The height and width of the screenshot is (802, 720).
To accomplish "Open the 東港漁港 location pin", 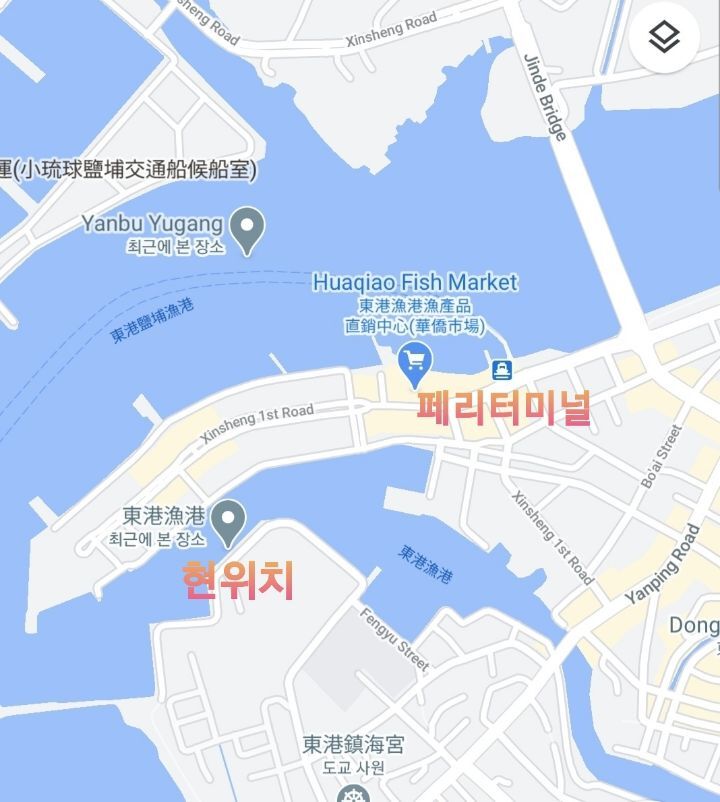I will [228, 523].
